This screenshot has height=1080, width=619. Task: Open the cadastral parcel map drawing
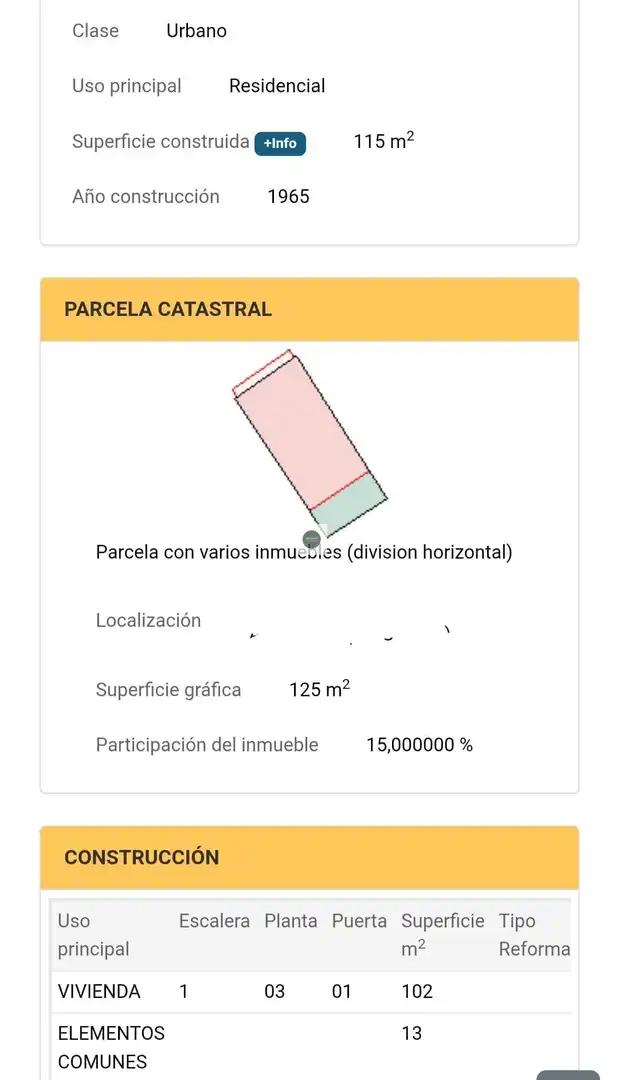(x=310, y=444)
